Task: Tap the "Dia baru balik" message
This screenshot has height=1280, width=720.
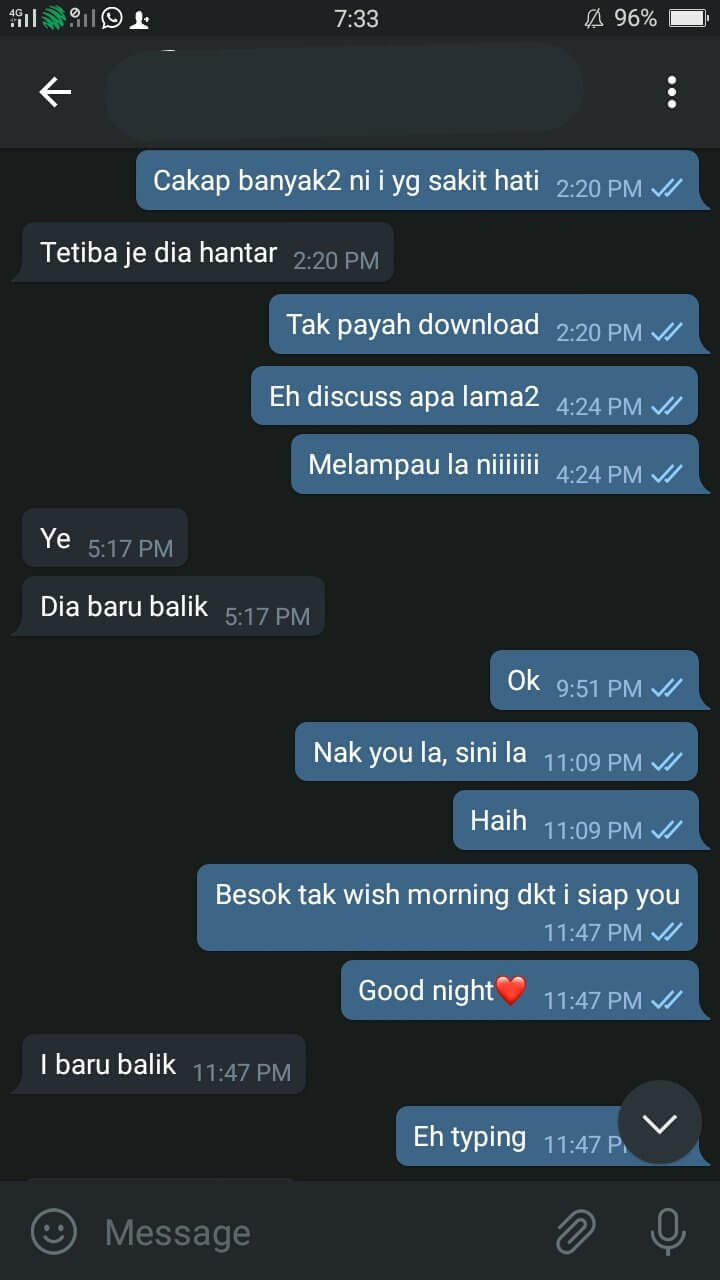Action: 168,606
